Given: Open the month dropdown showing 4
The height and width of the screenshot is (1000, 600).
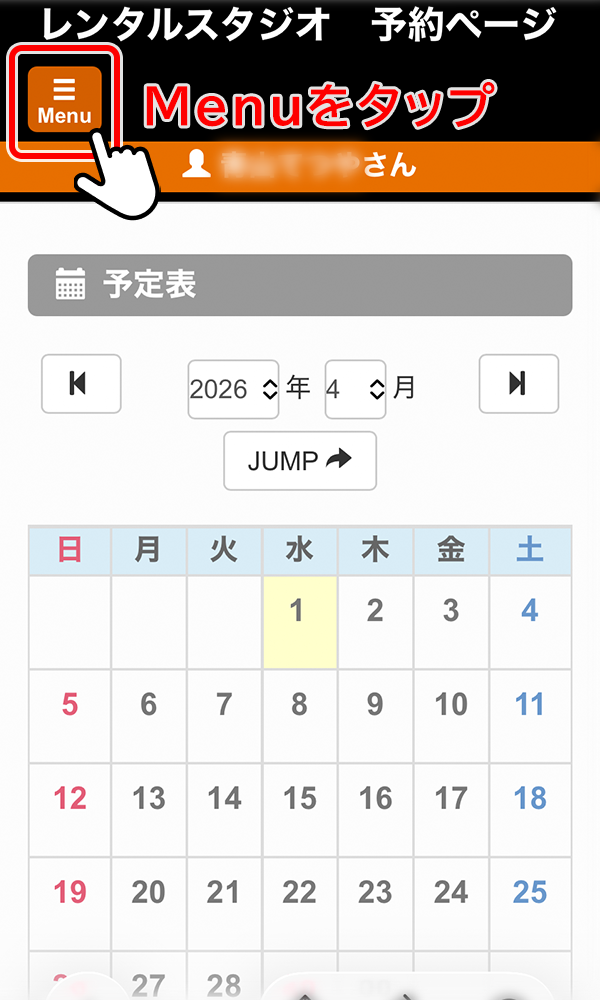Looking at the screenshot, I should tap(355, 389).
